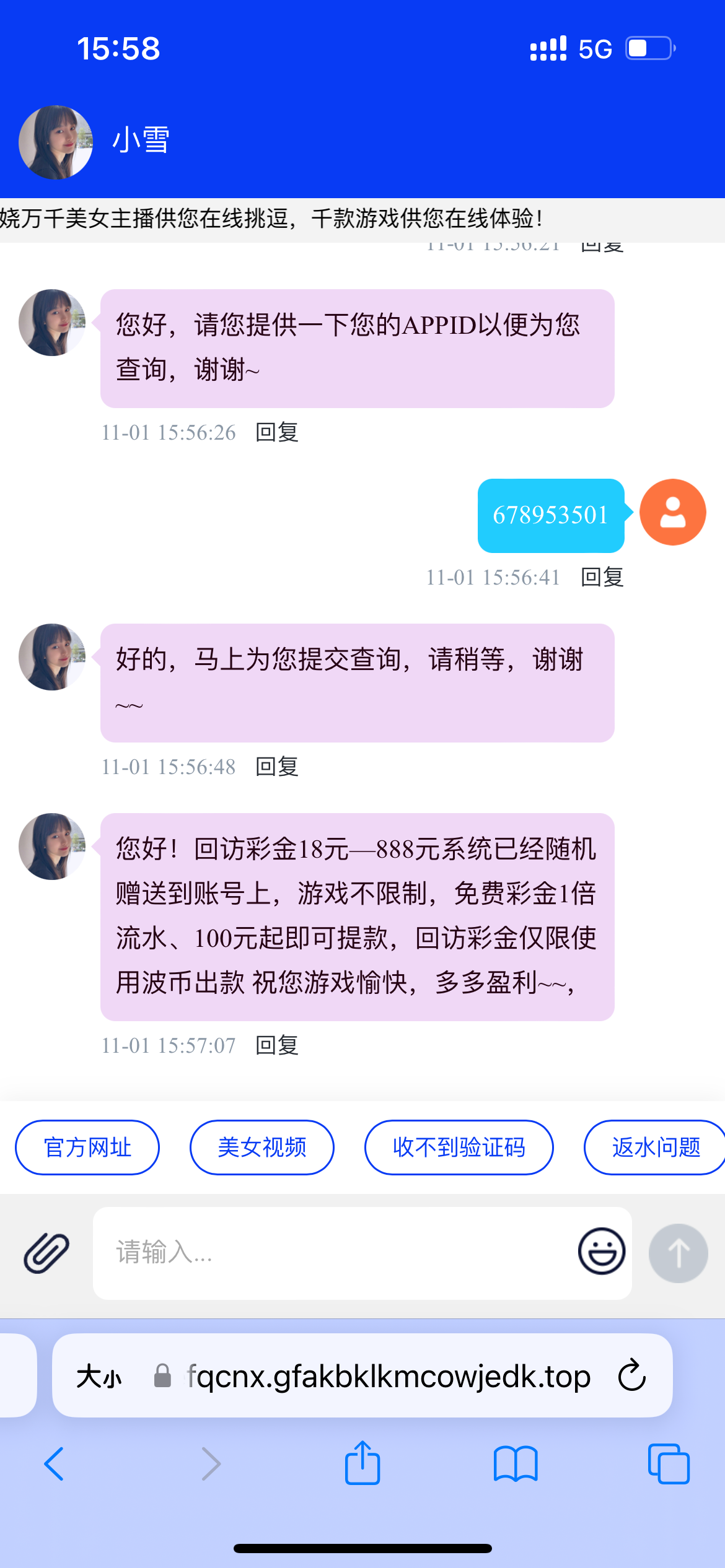
Task: Reply to the 678953501 message
Action: pos(602,577)
